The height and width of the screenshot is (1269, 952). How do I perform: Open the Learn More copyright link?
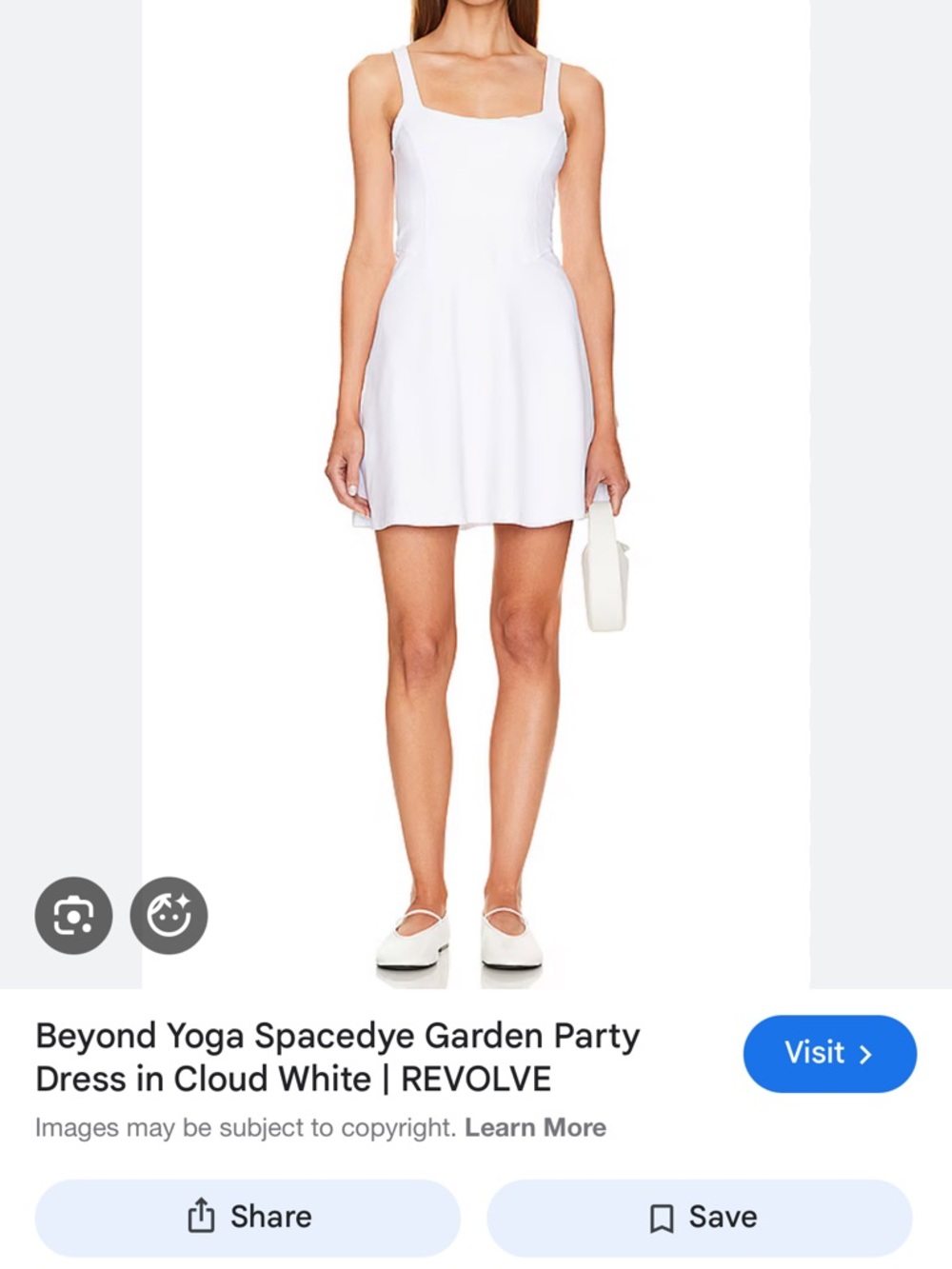[536, 1126]
